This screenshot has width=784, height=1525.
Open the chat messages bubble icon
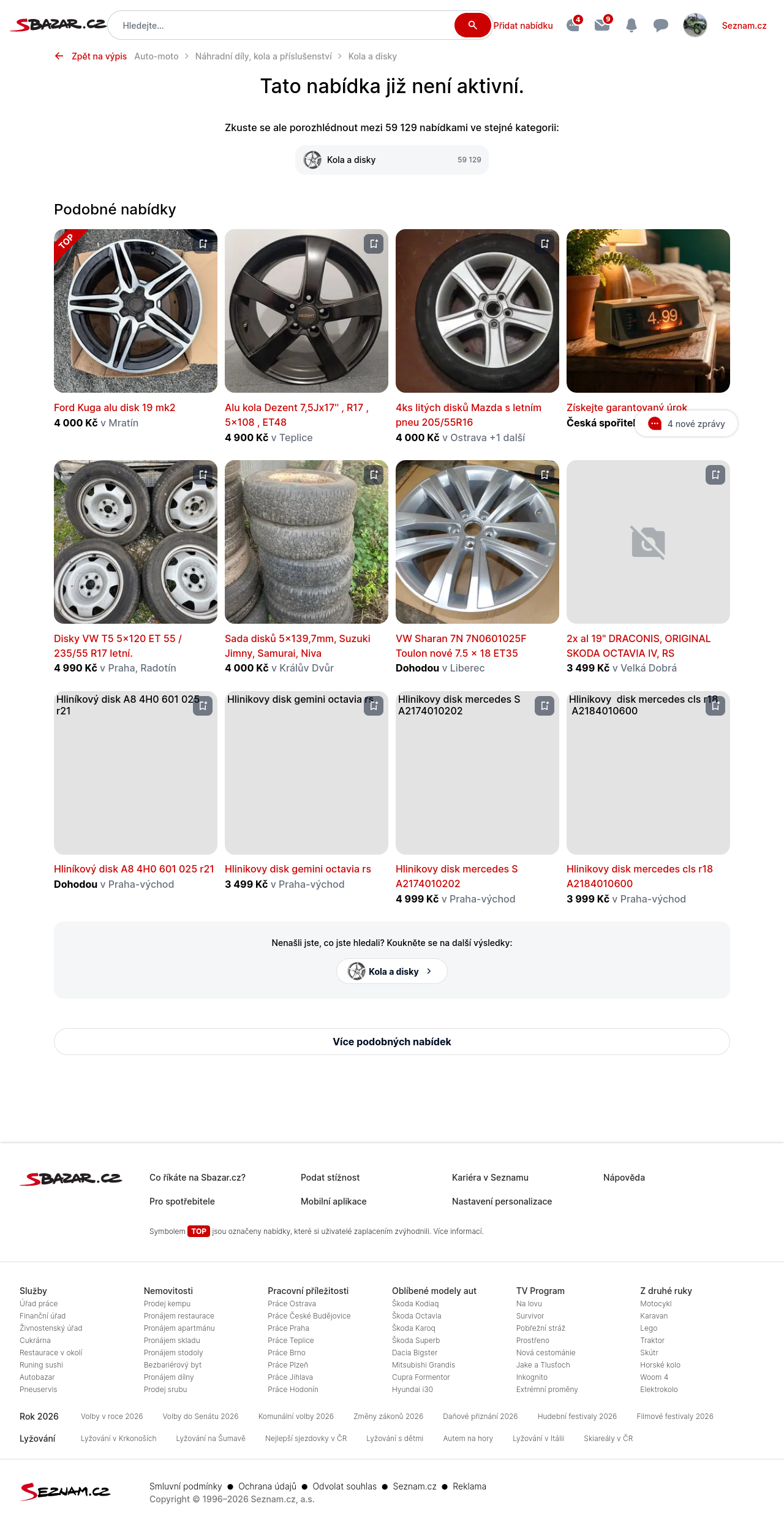click(661, 25)
